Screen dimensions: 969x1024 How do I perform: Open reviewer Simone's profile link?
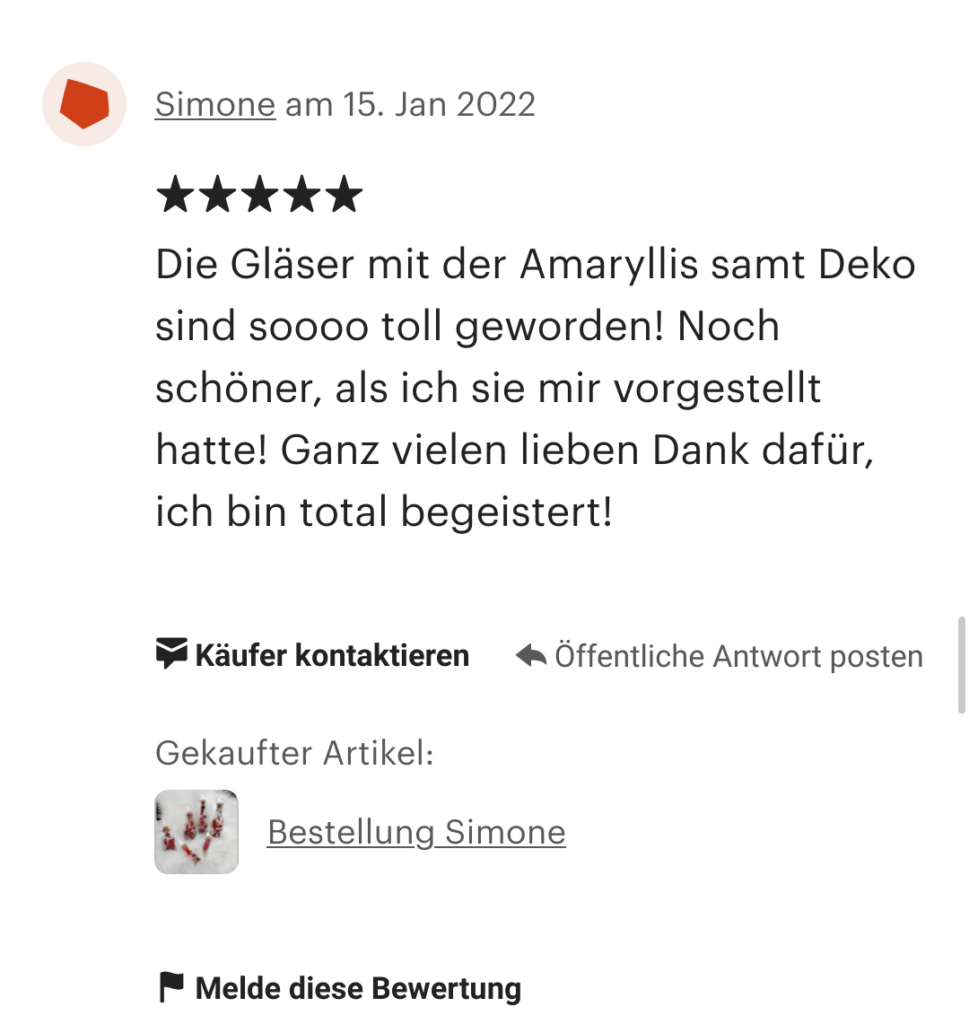click(x=214, y=104)
